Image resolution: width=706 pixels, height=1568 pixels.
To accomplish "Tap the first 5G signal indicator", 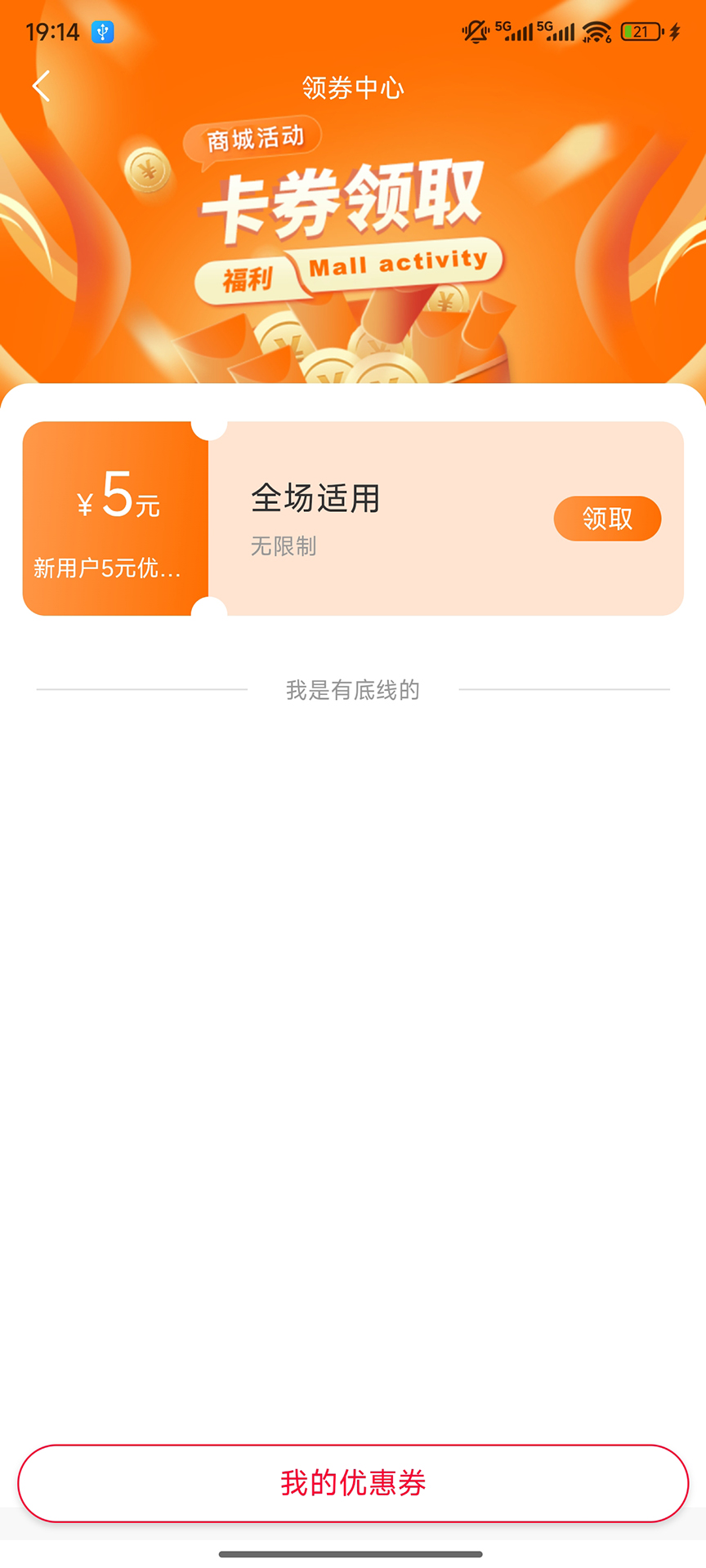I will tap(512, 31).
